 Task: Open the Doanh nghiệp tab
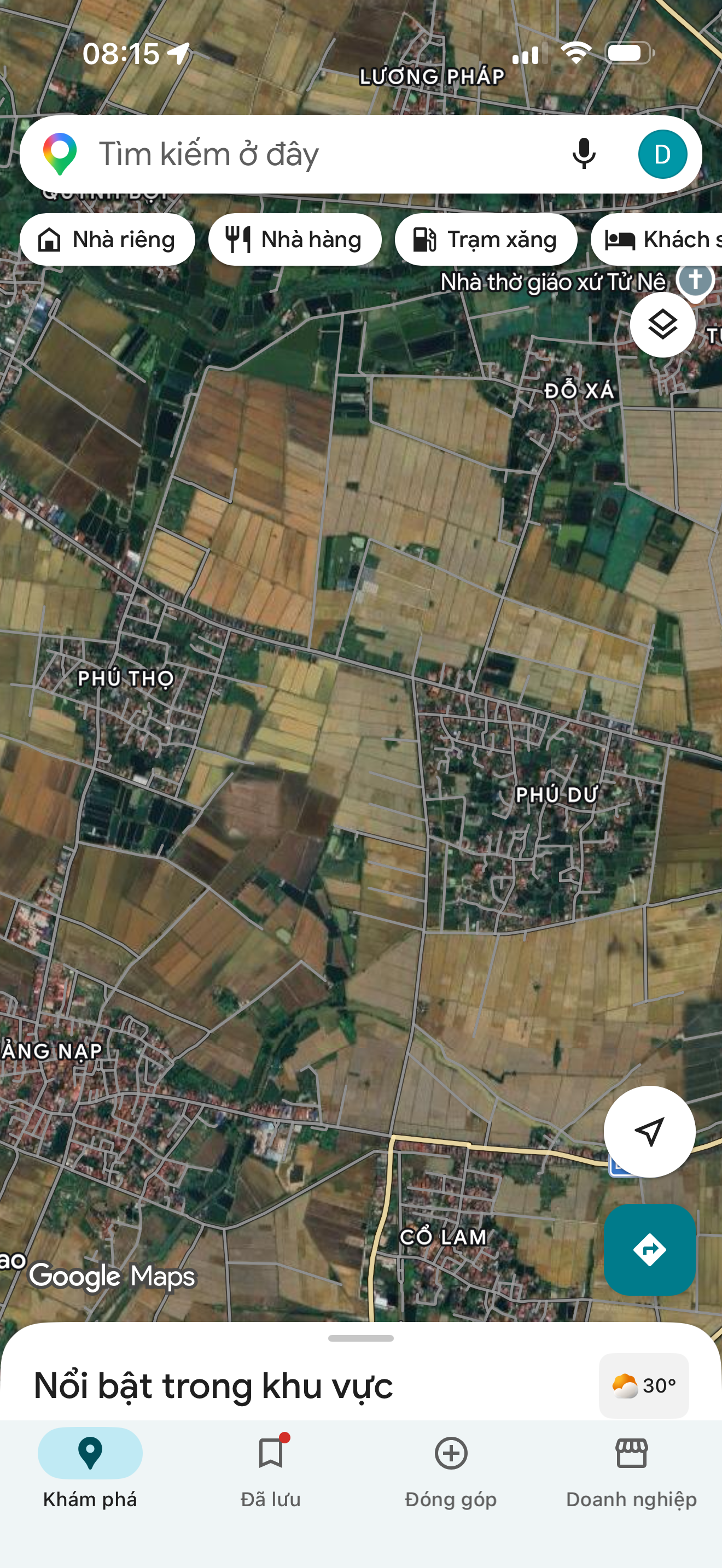pyautogui.click(x=631, y=1473)
